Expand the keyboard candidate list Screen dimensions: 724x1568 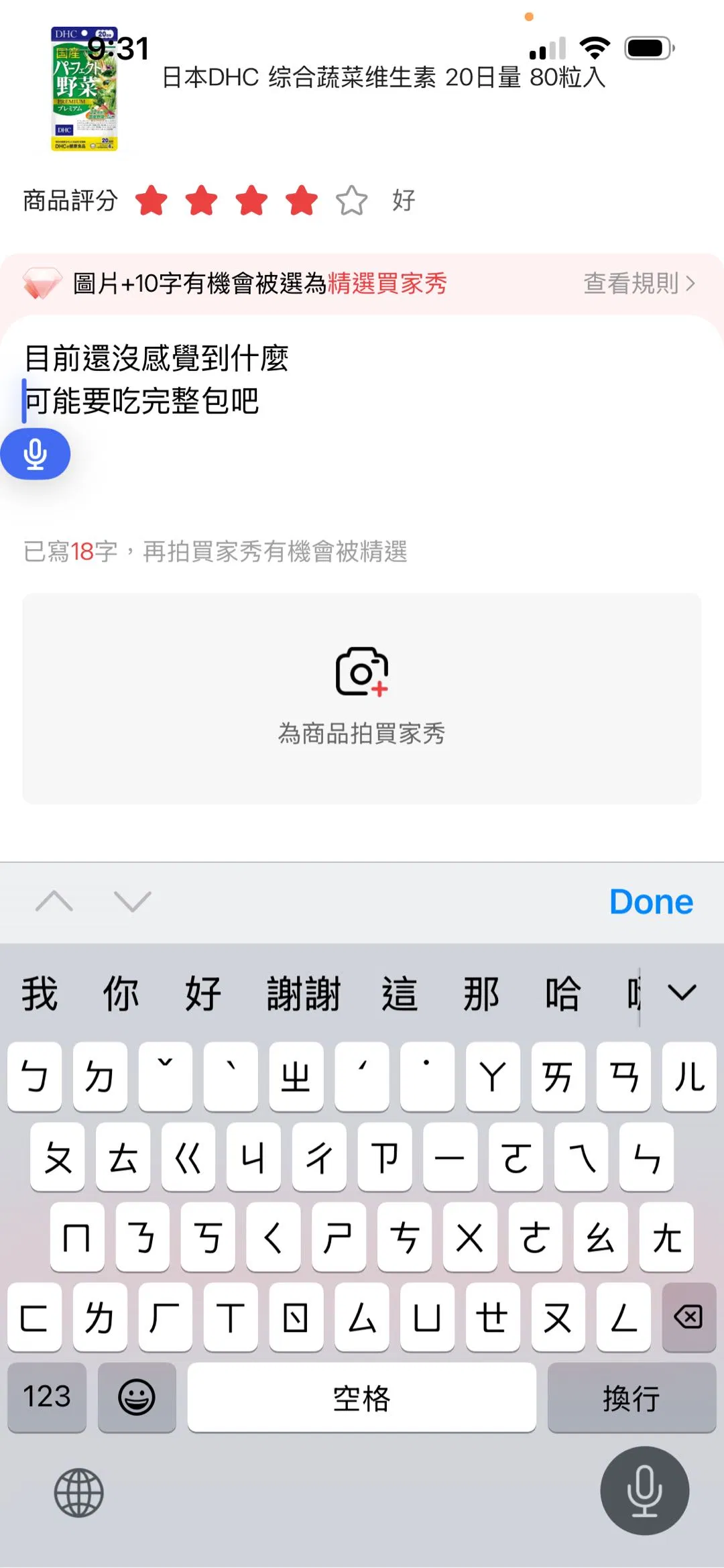(x=682, y=993)
